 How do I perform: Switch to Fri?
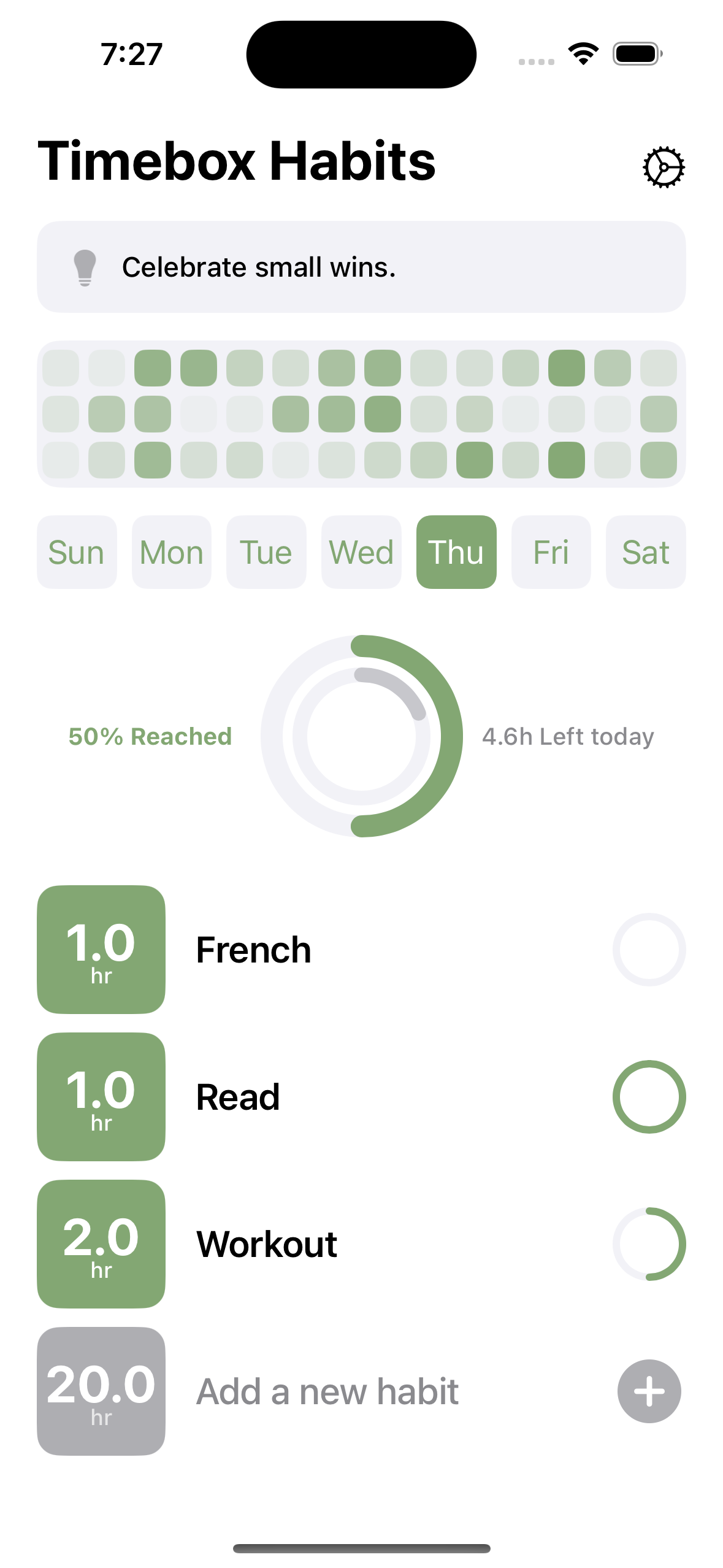click(551, 552)
